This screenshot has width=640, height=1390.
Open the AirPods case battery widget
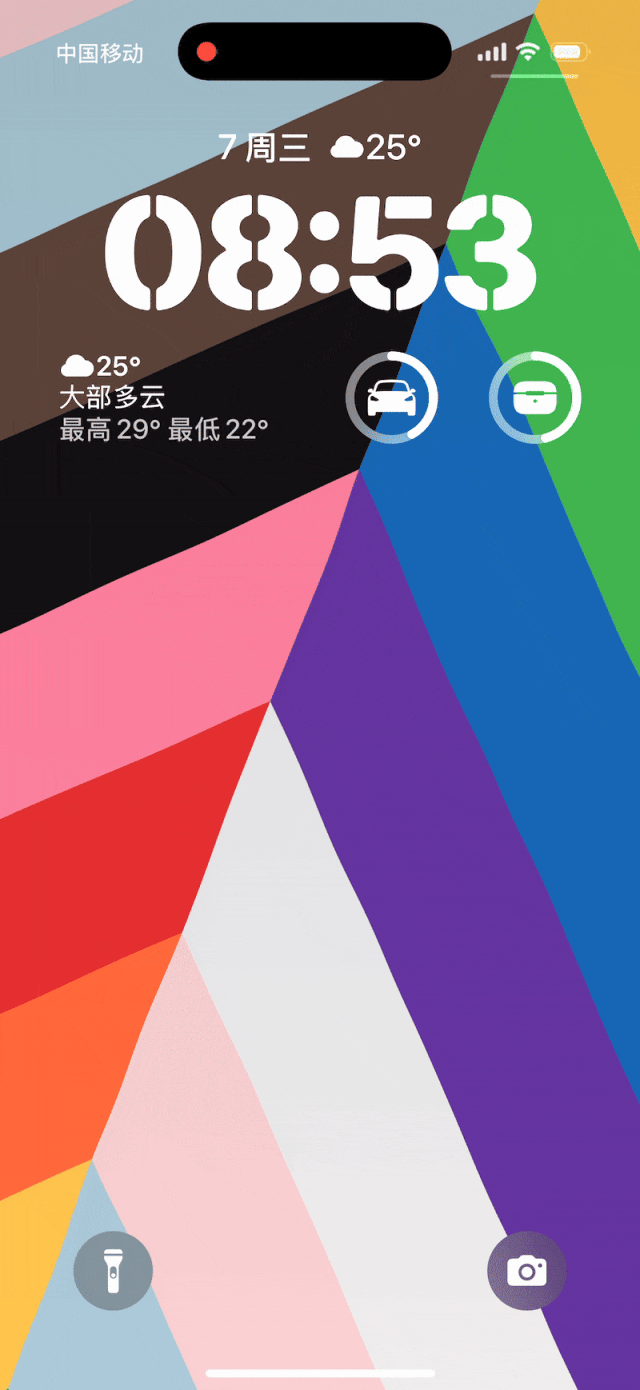point(535,398)
